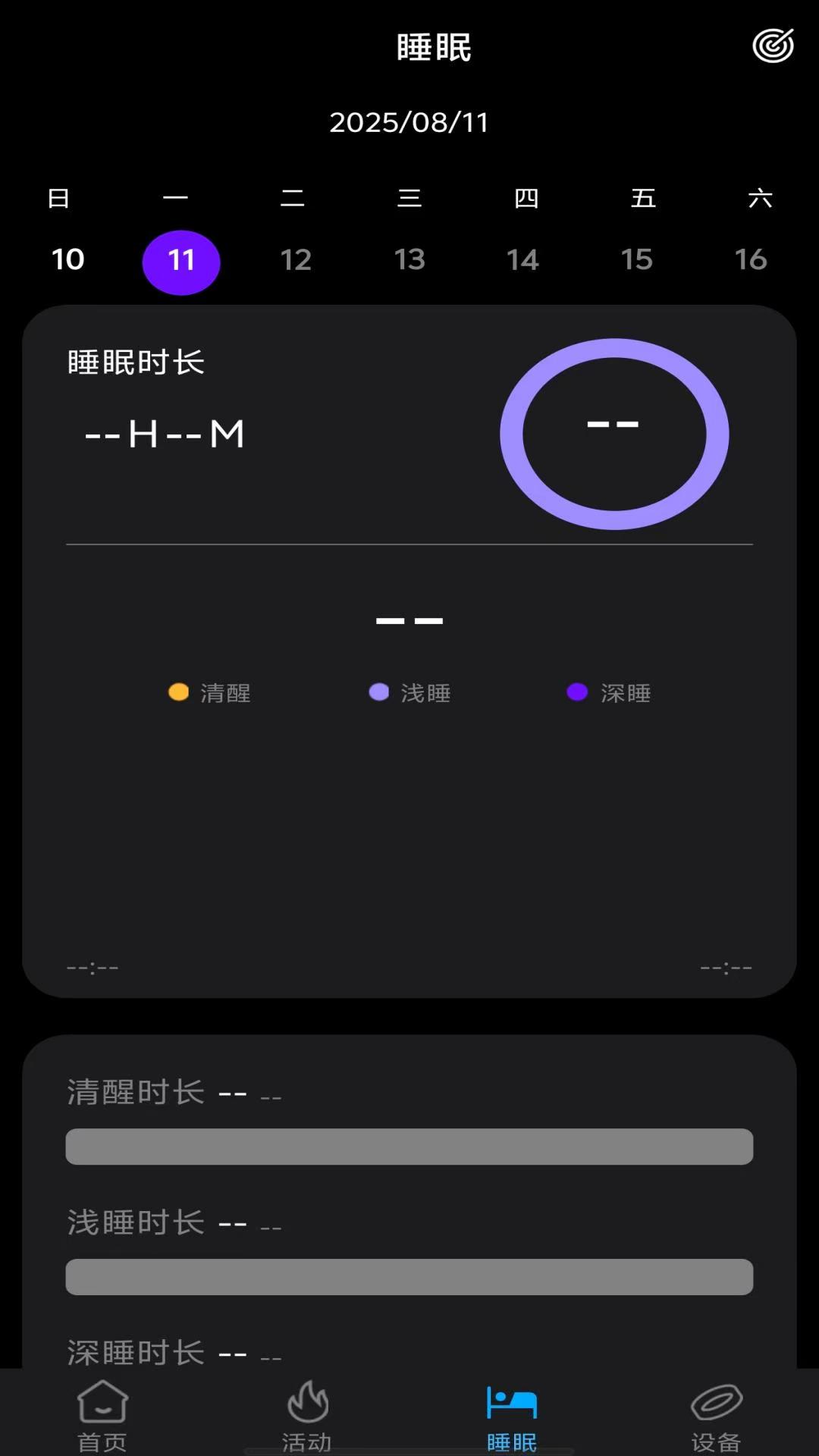Tap the 设备 device icon
This screenshot has height=1456, width=819.
(717, 1407)
